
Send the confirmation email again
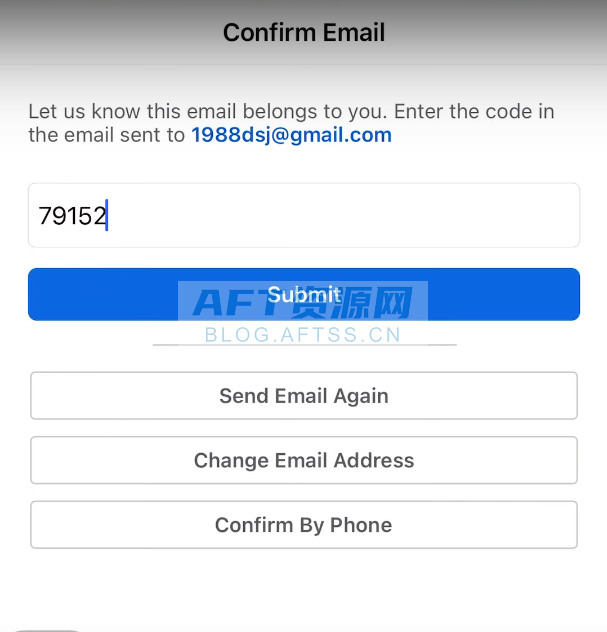(x=303, y=396)
